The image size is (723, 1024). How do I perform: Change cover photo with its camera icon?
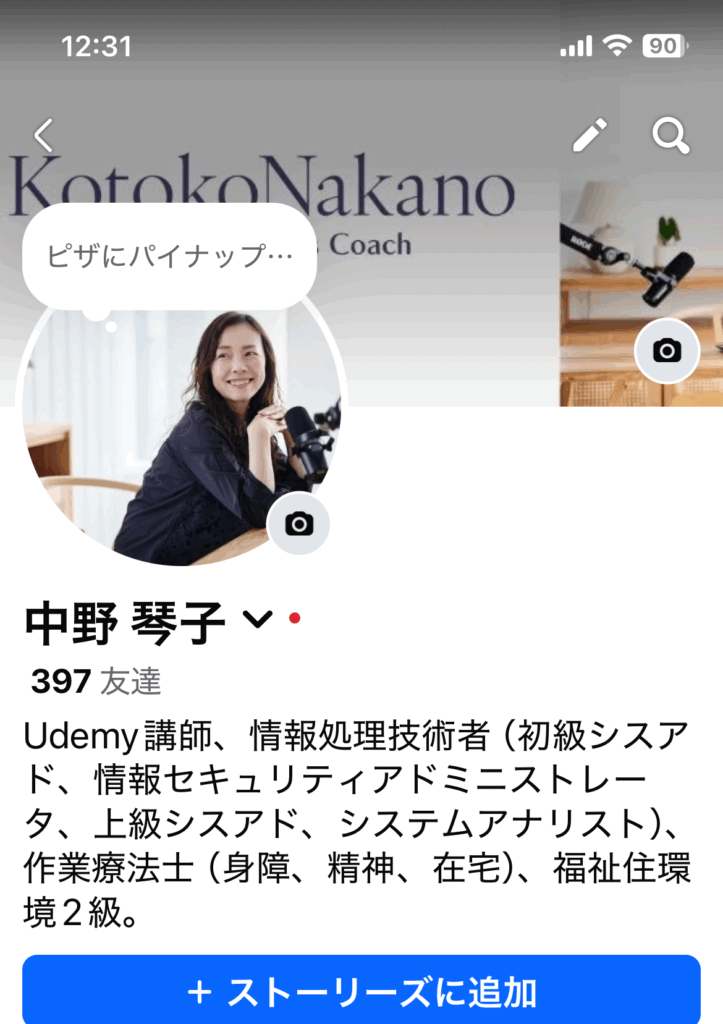point(667,350)
